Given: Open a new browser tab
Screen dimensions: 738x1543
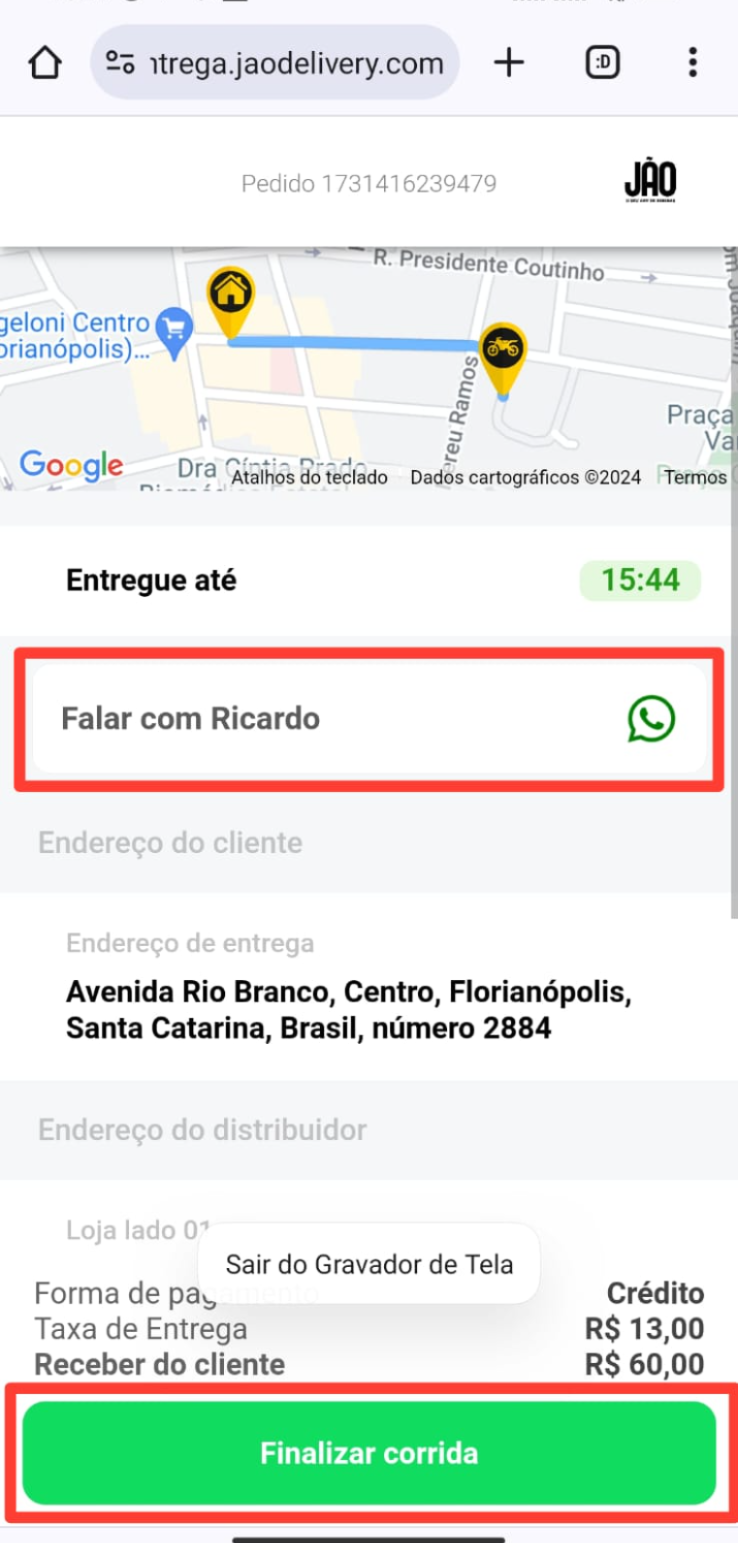Looking at the screenshot, I should [509, 63].
